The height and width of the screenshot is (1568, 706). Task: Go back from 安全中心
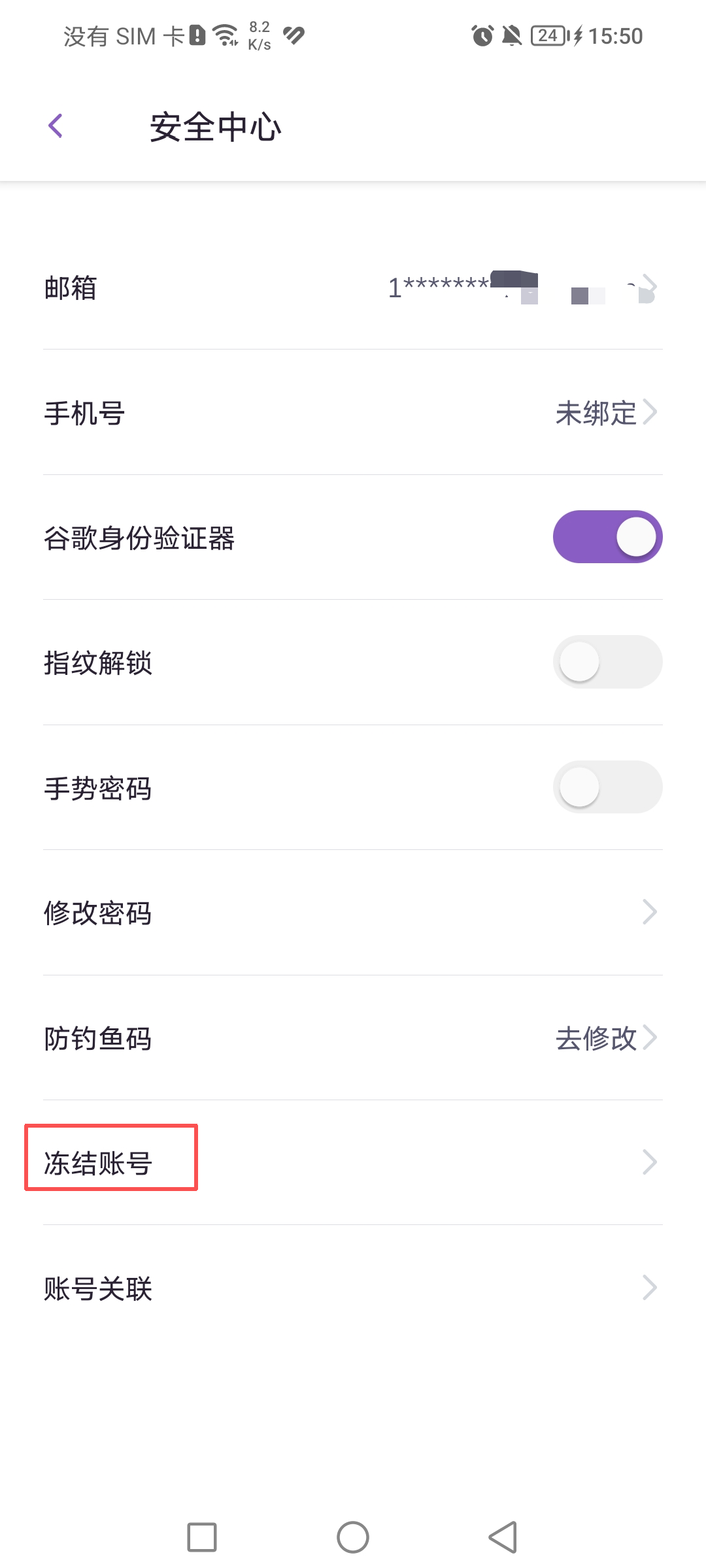tap(56, 126)
